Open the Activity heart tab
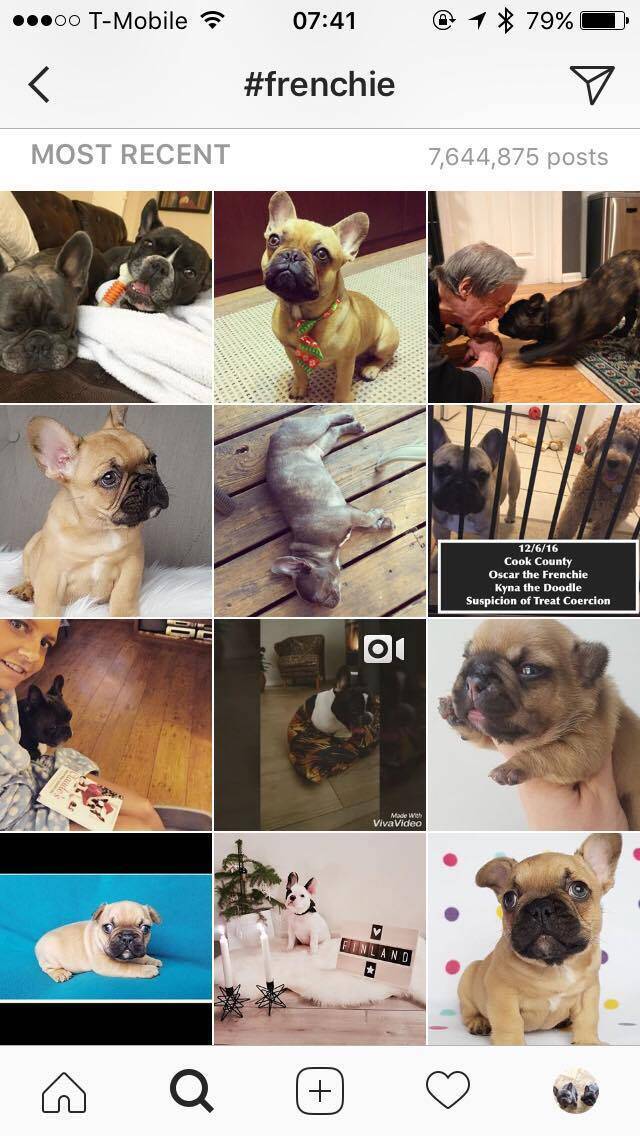640x1136 pixels. [448, 1091]
